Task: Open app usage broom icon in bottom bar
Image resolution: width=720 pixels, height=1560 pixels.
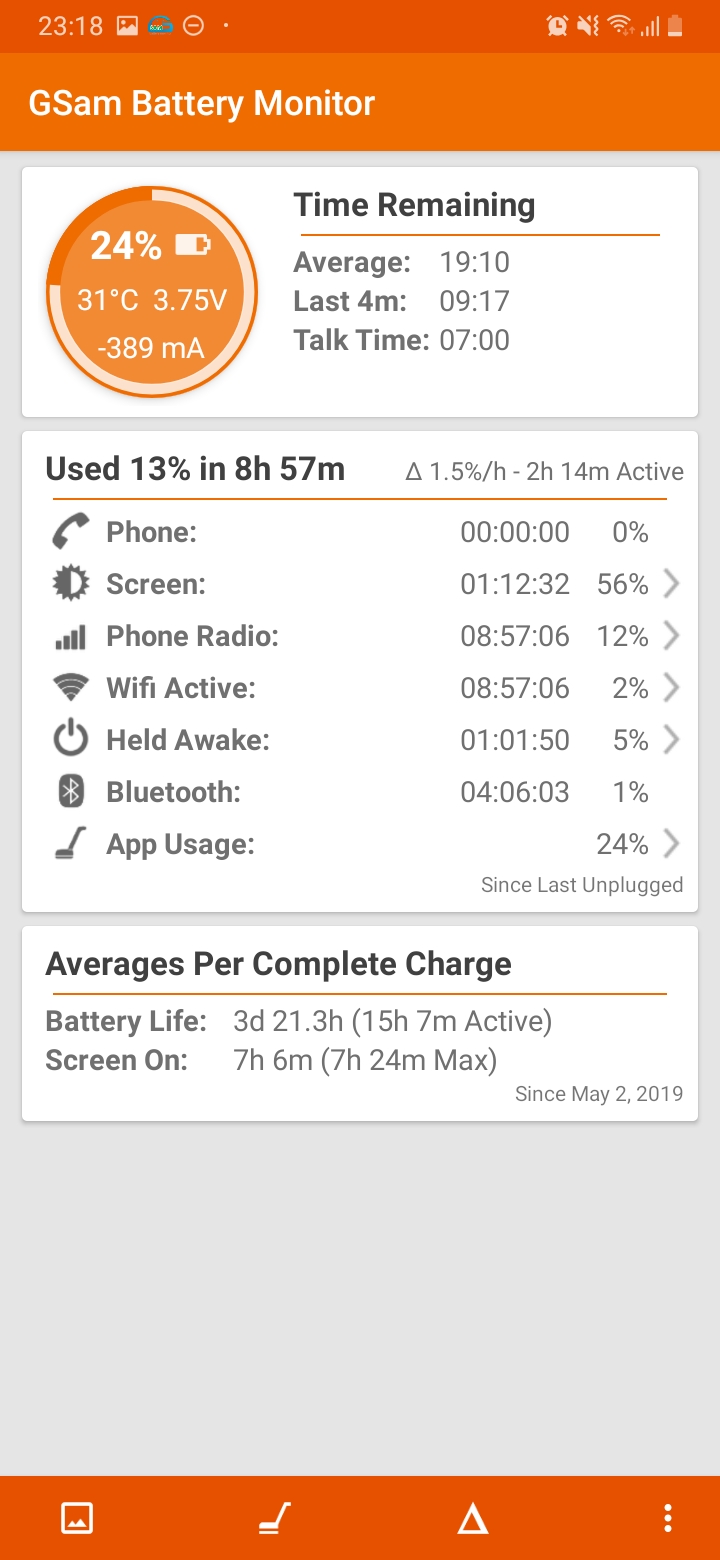Action: 274,1518
